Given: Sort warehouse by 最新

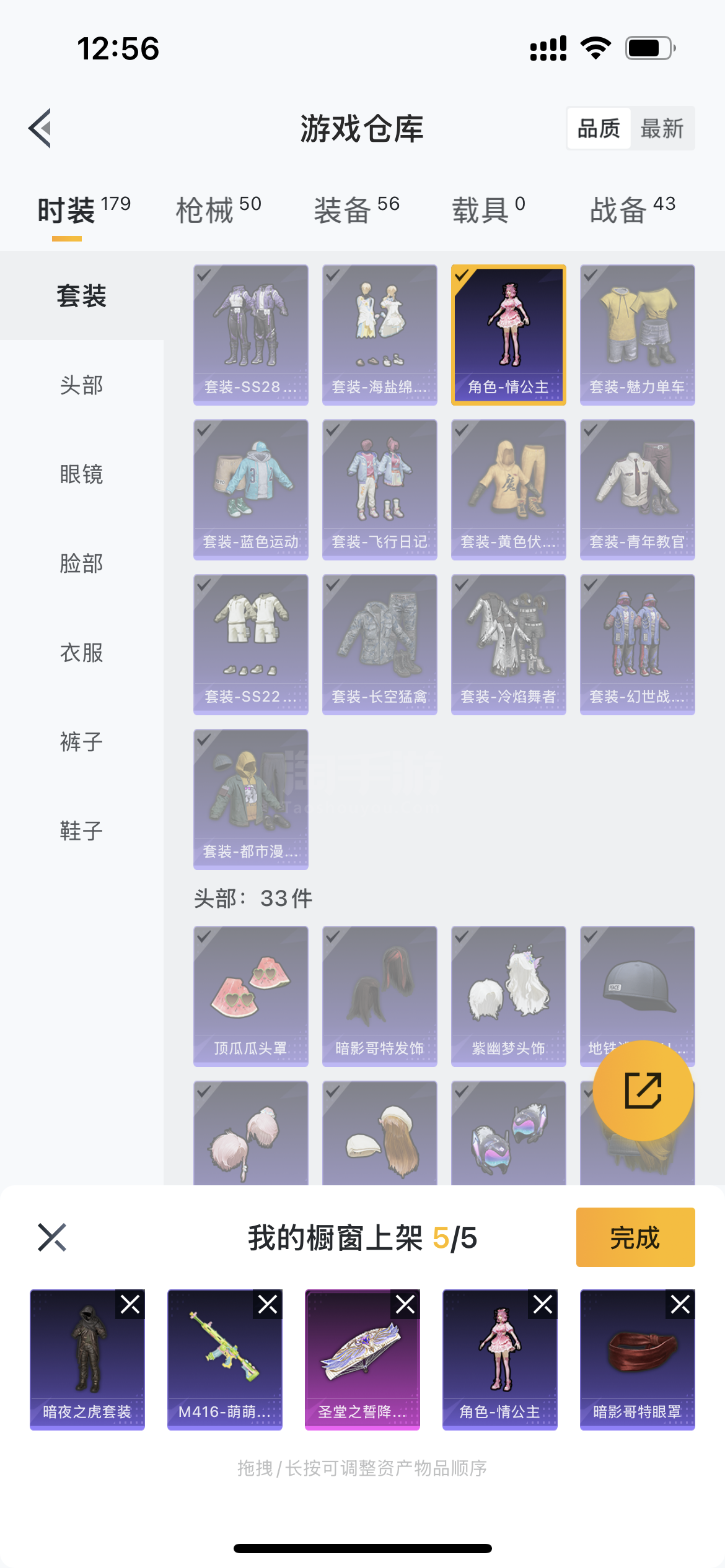Looking at the screenshot, I should pos(662,128).
